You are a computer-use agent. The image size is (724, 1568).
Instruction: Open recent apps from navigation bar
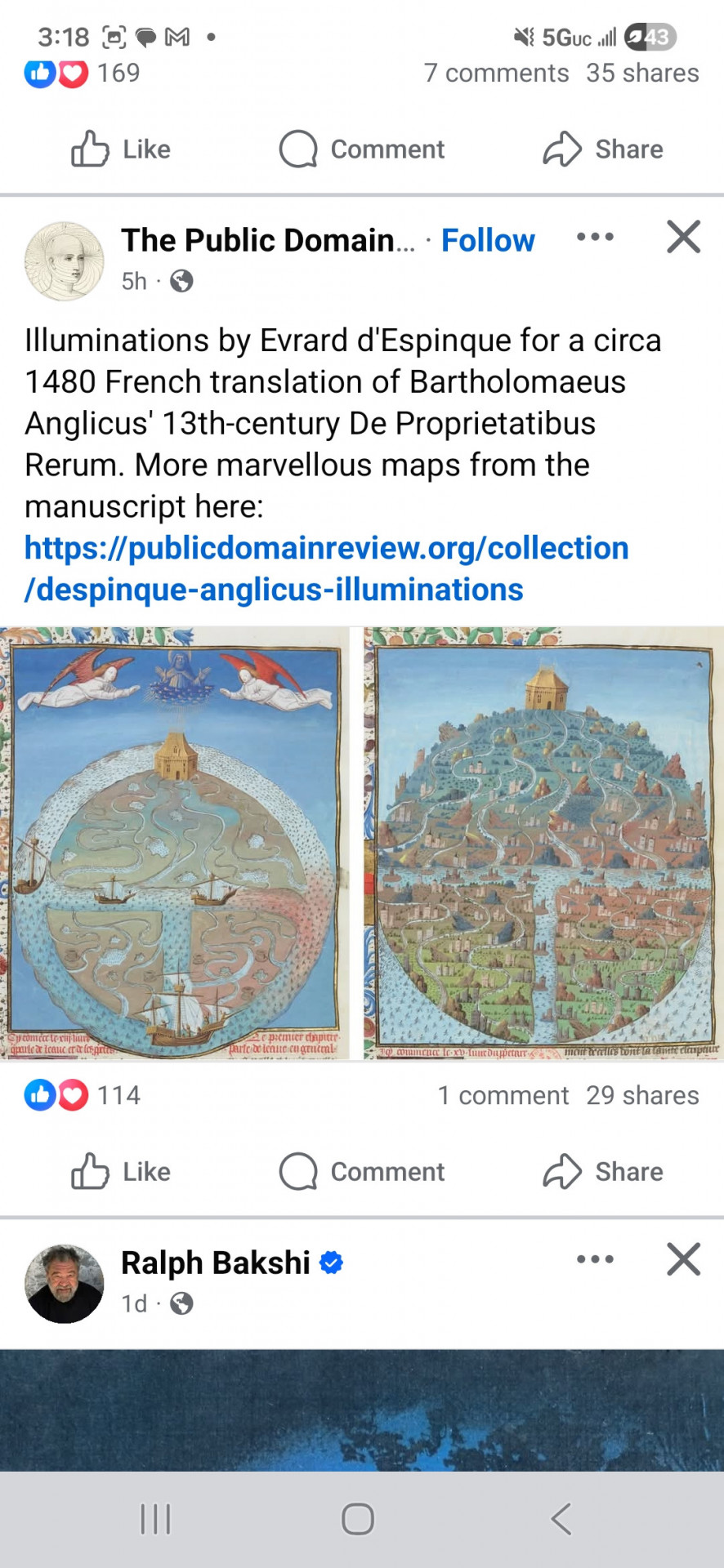click(155, 1519)
